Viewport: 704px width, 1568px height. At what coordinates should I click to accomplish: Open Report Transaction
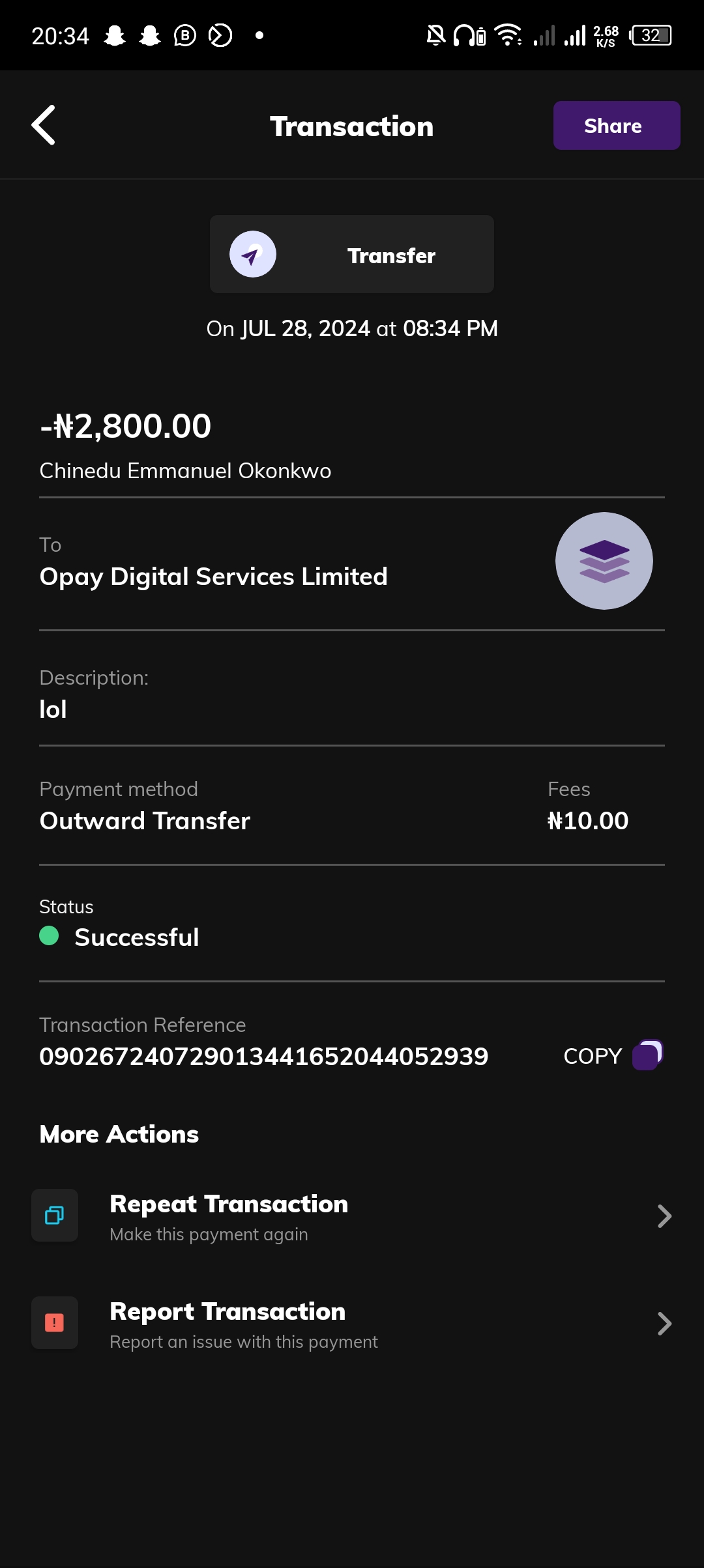352,1323
